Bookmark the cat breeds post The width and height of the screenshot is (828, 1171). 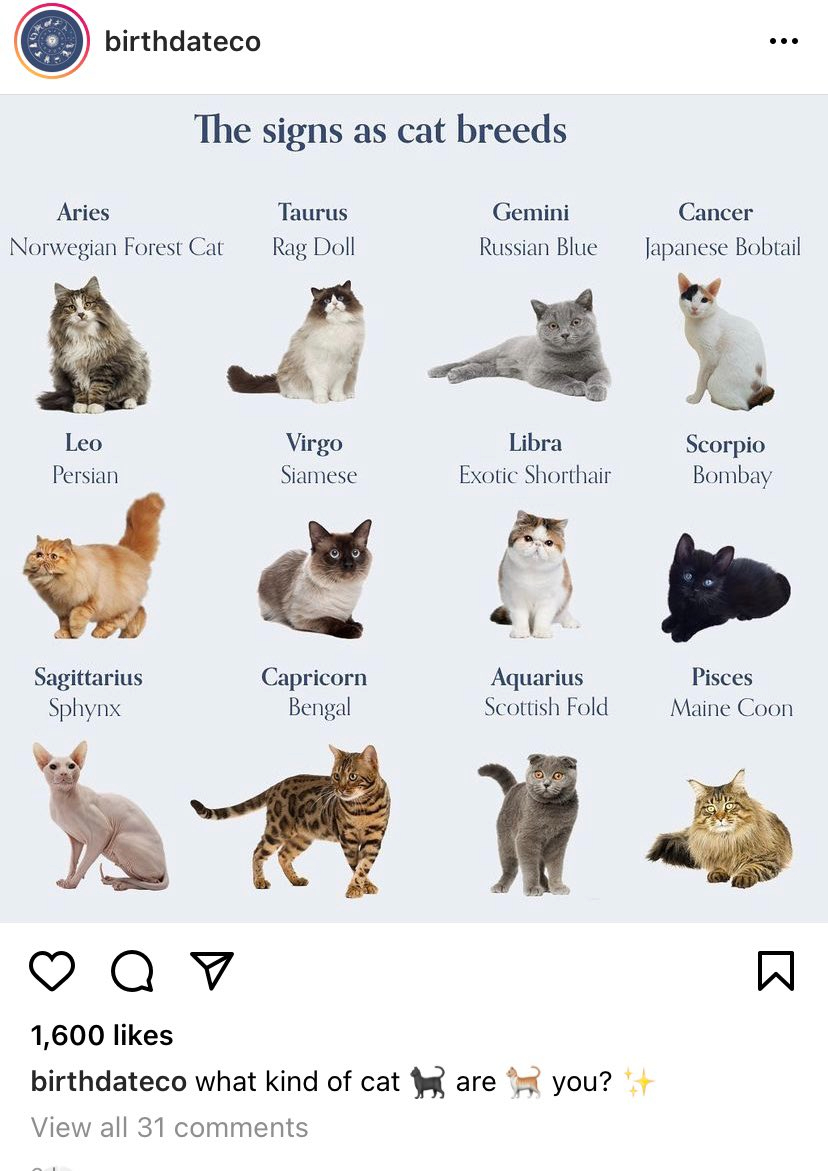click(776, 970)
